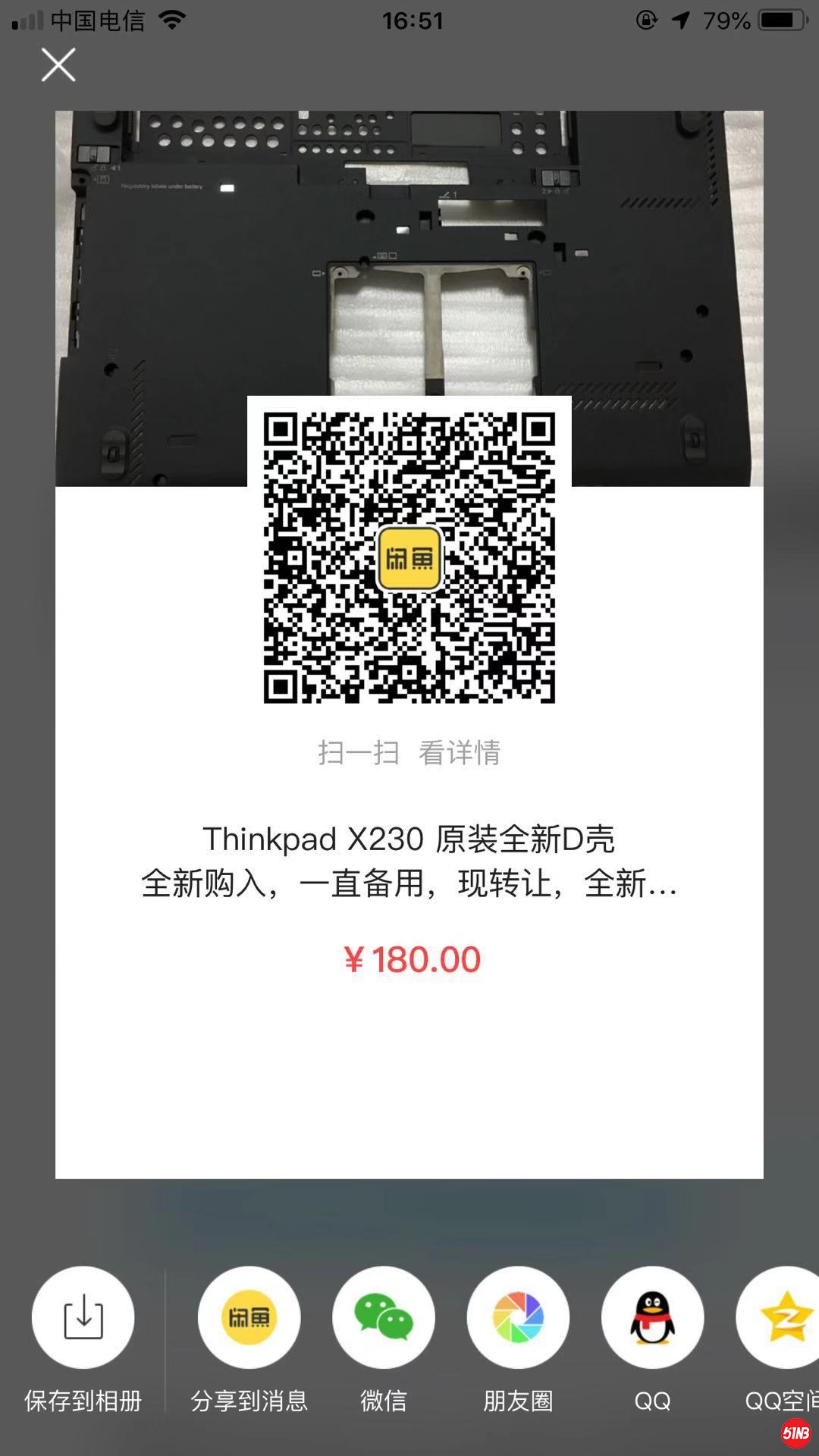Tap the location arrow icon in status bar
The image size is (819, 1456).
click(681, 20)
